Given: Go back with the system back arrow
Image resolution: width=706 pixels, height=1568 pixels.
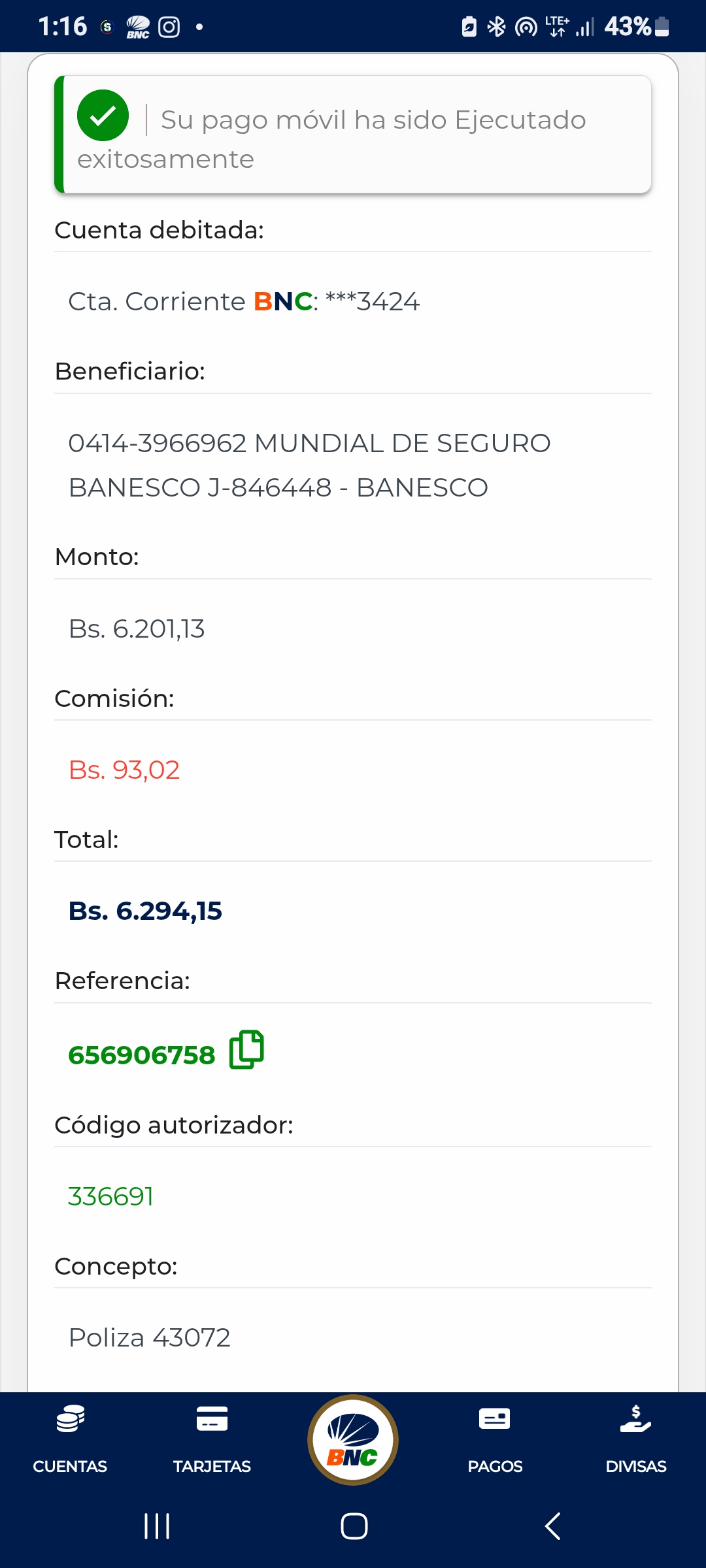Looking at the screenshot, I should [x=553, y=1526].
